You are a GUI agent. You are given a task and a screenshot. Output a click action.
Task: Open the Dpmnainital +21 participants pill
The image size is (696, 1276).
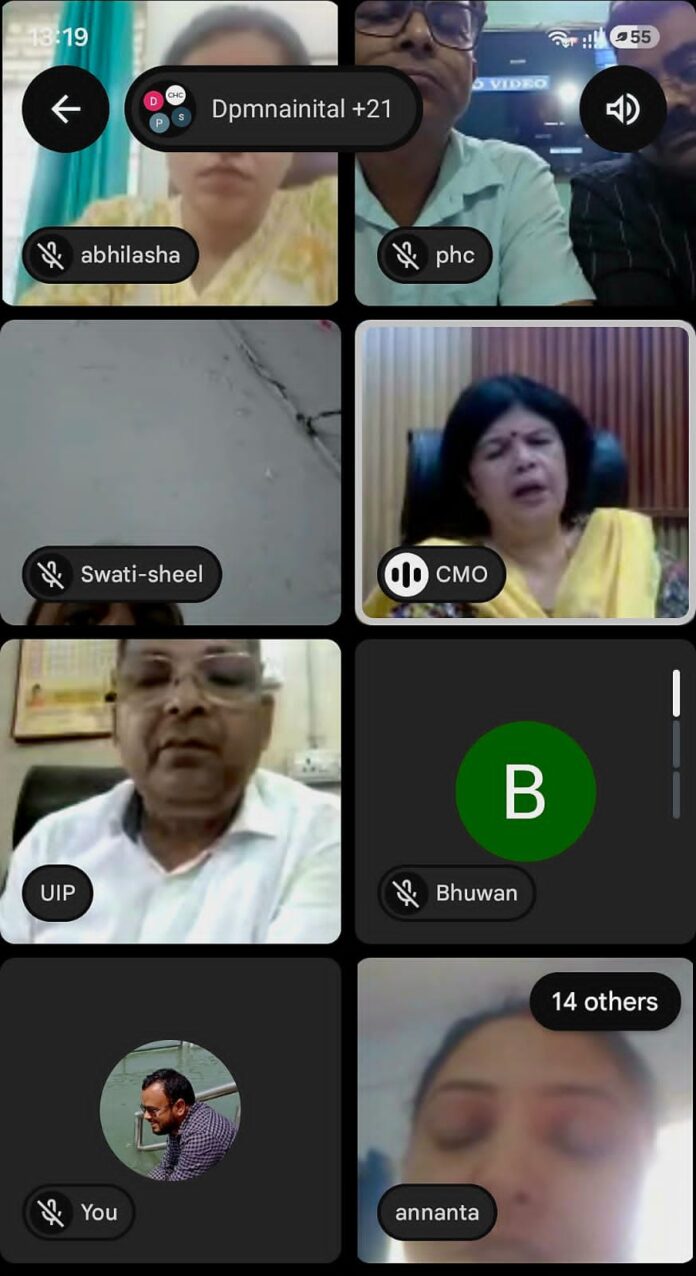coord(272,109)
